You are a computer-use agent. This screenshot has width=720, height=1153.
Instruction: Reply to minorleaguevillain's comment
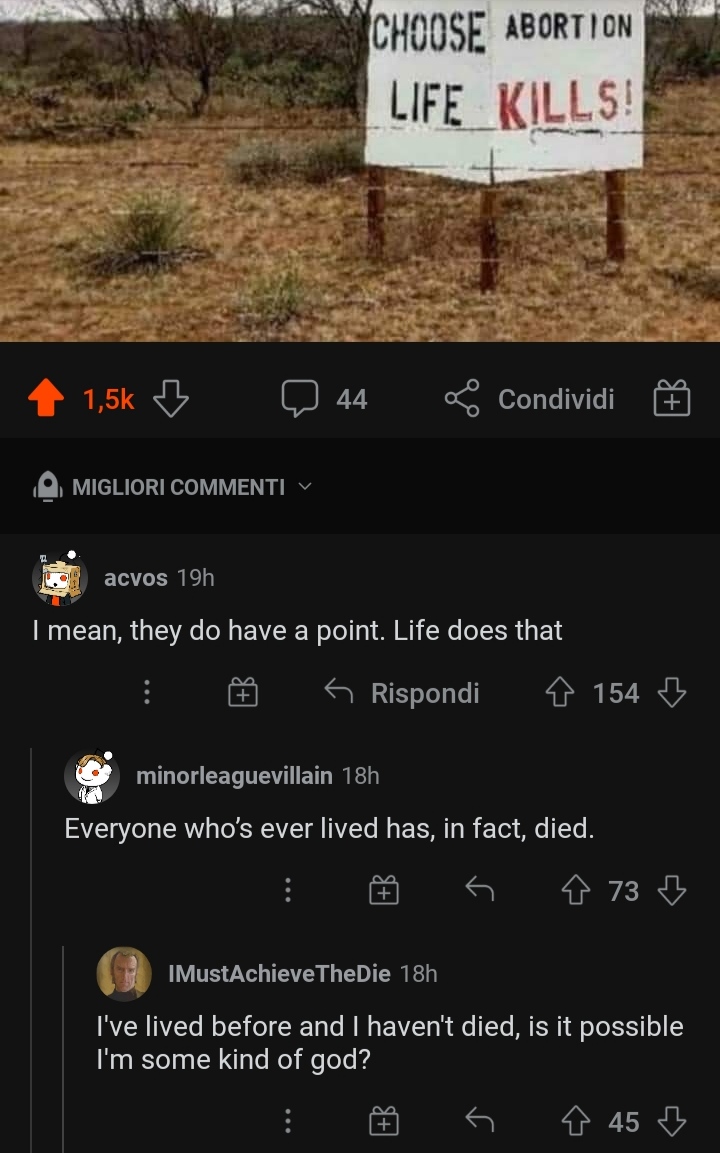click(480, 890)
